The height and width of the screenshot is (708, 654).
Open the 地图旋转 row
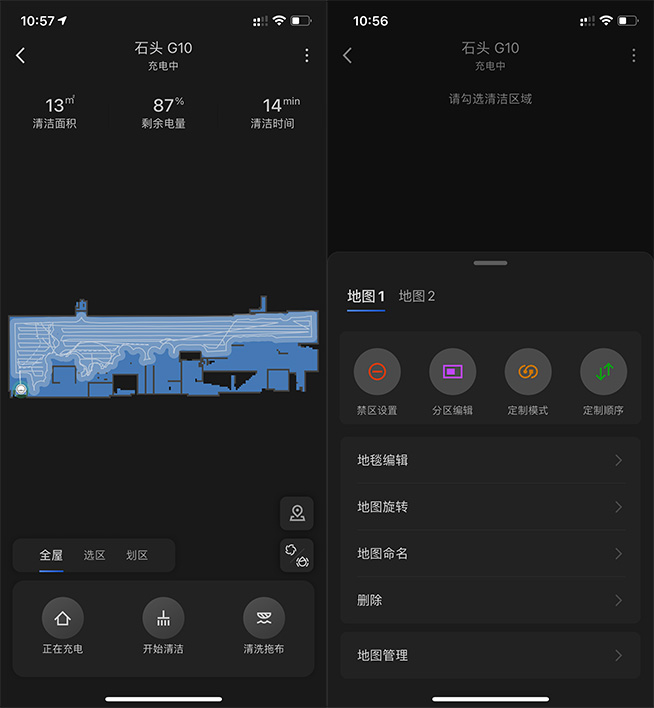click(x=490, y=507)
